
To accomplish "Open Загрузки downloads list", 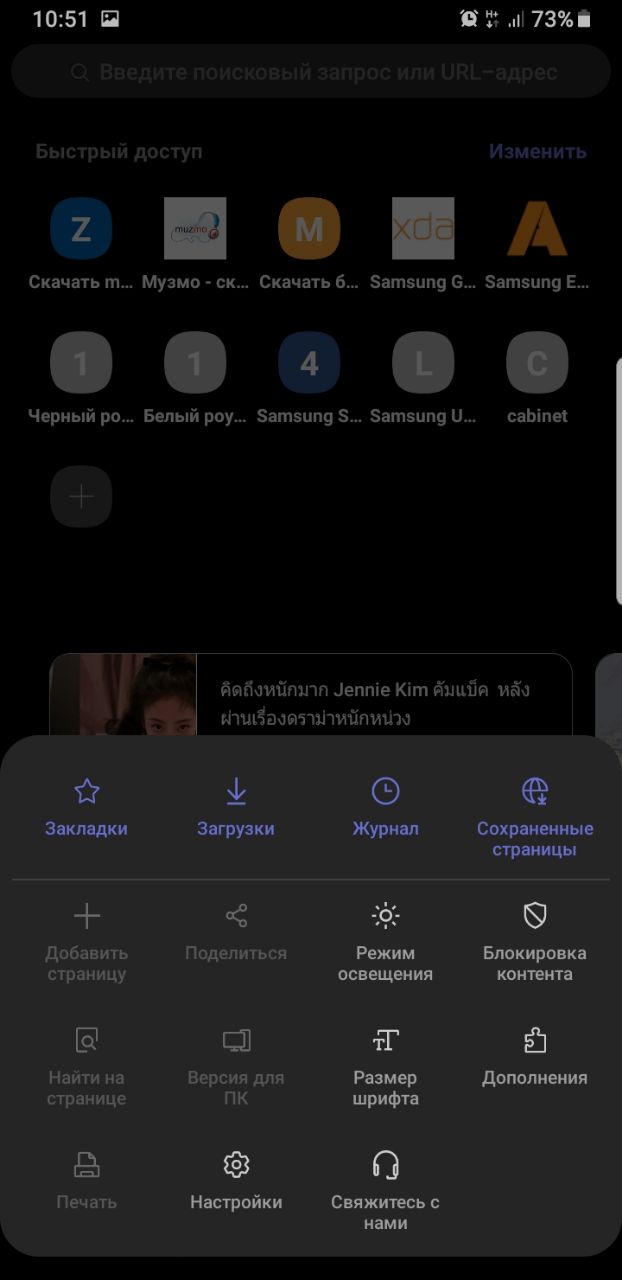I will 236,808.
